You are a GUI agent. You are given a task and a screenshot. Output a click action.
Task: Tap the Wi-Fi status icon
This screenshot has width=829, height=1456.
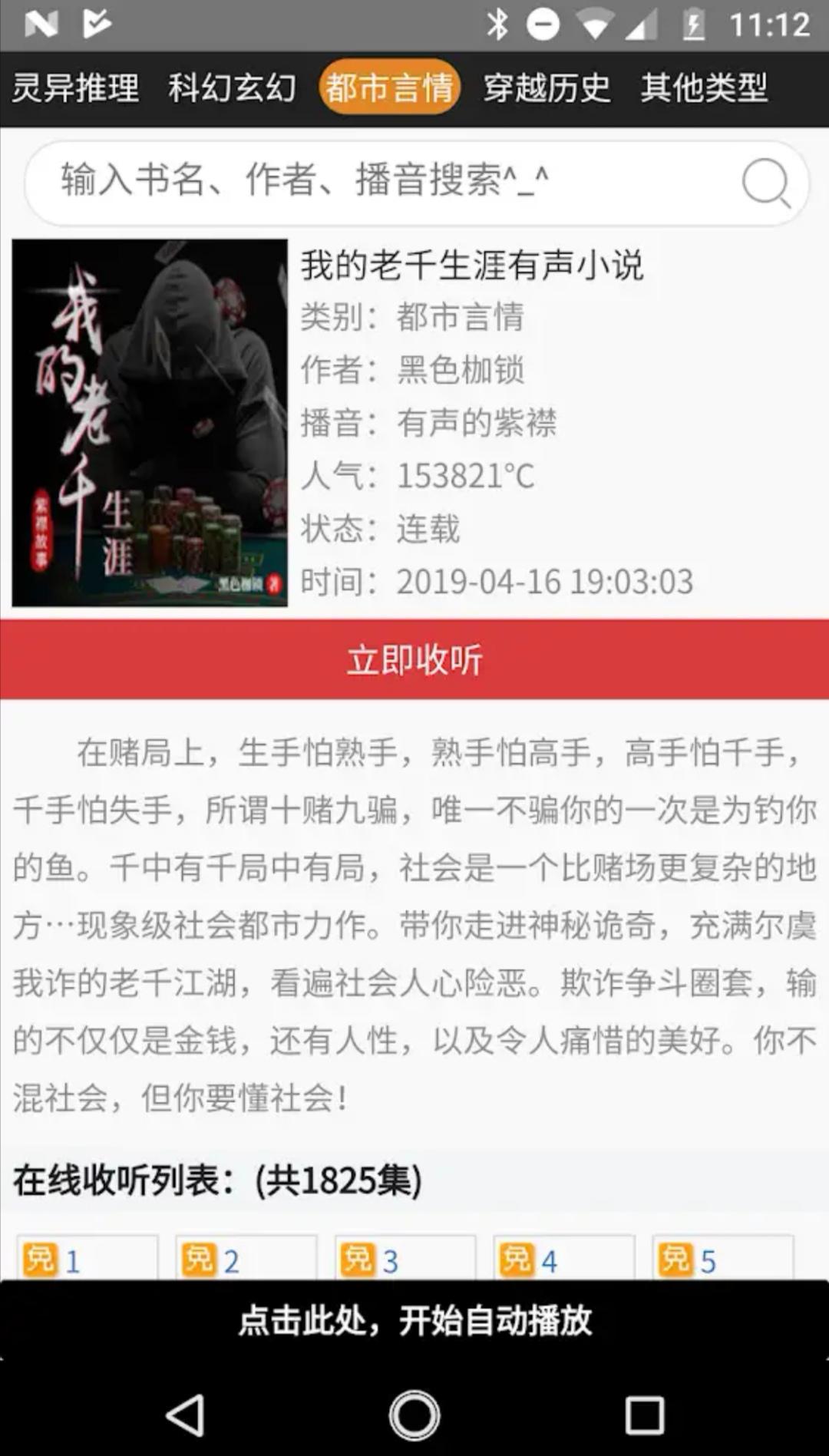tap(595, 23)
